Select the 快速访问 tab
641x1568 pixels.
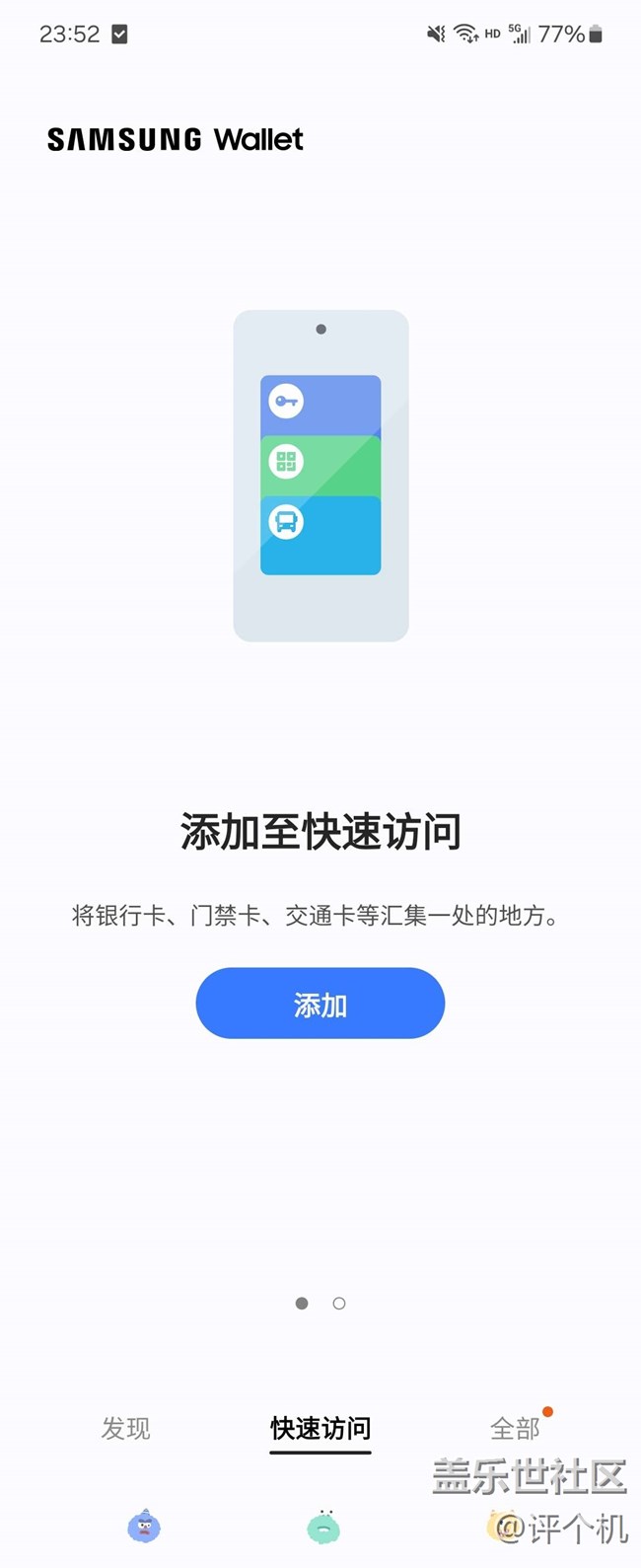pos(320,1428)
